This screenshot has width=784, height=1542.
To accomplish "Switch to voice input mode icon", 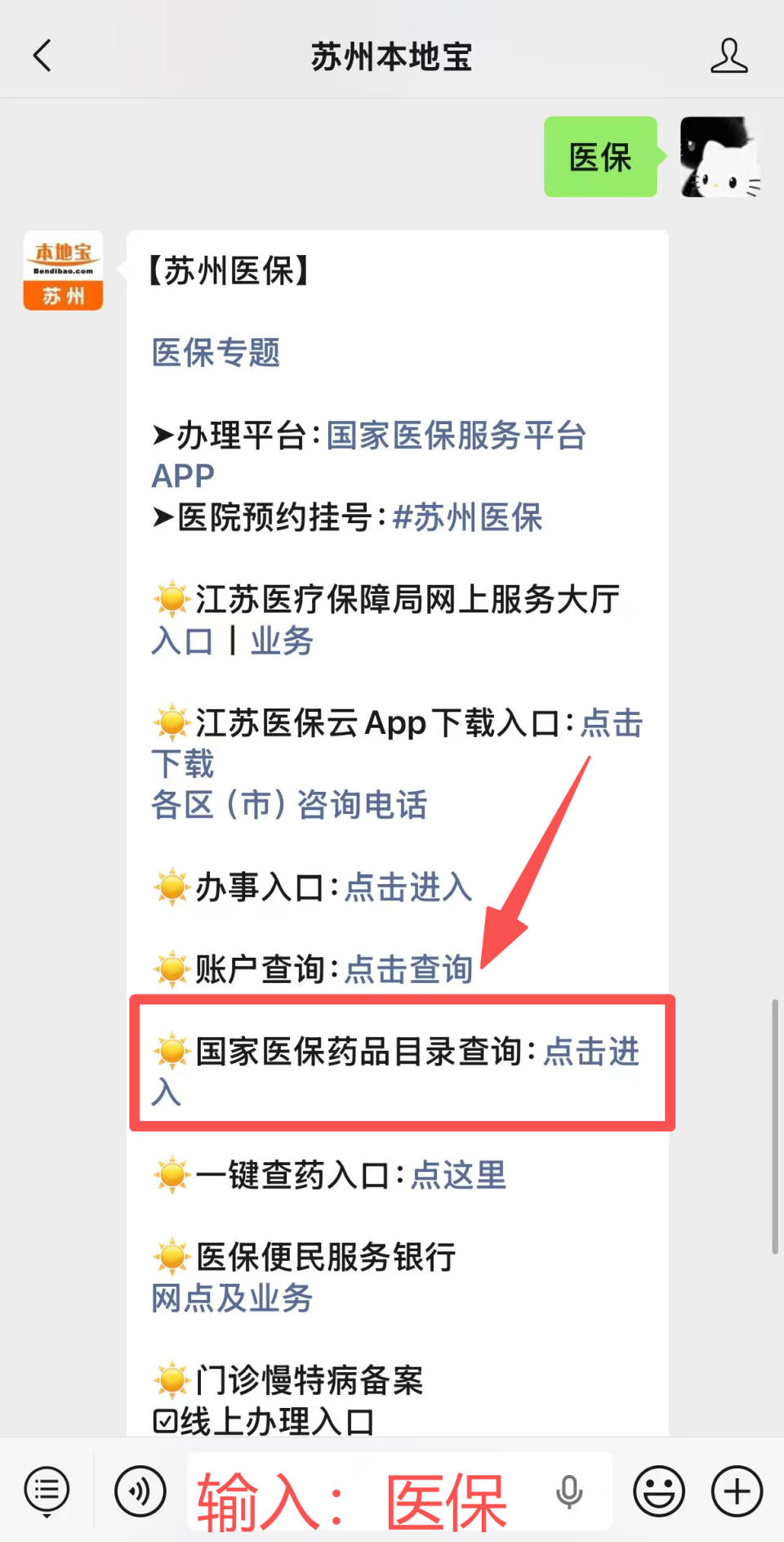I will pyautogui.click(x=140, y=1491).
